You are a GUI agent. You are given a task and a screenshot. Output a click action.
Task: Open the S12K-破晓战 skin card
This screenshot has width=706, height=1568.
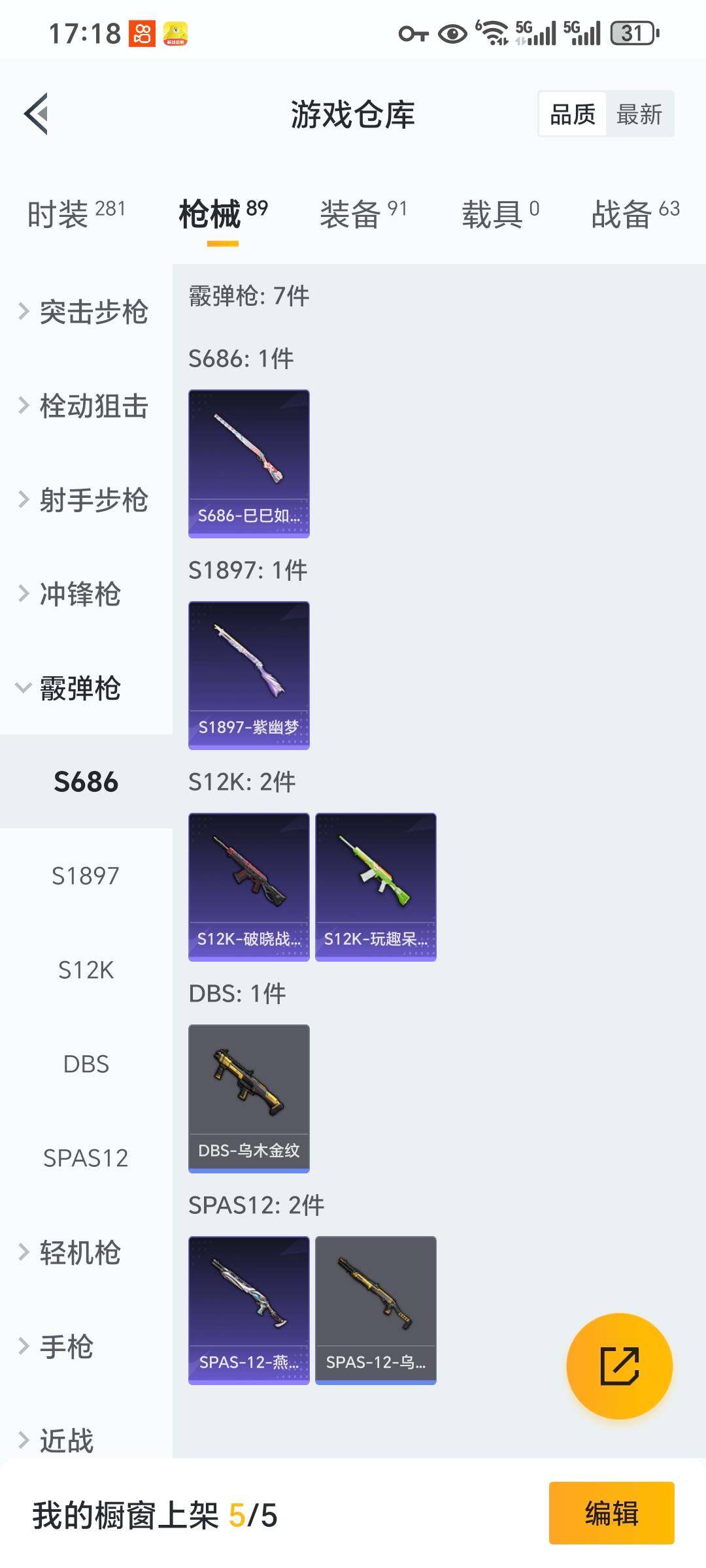tap(249, 887)
